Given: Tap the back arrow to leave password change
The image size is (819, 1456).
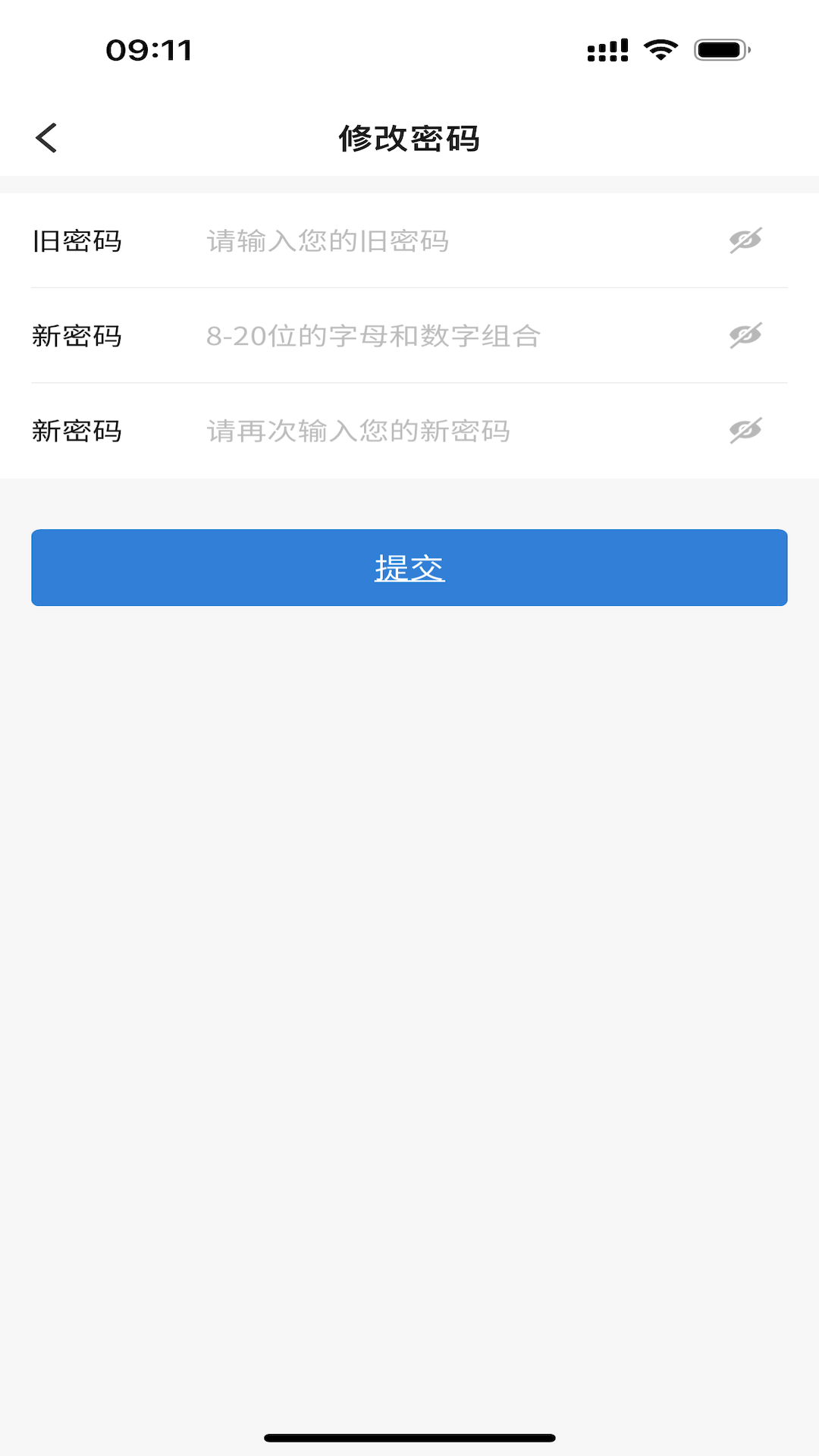Looking at the screenshot, I should click(47, 138).
